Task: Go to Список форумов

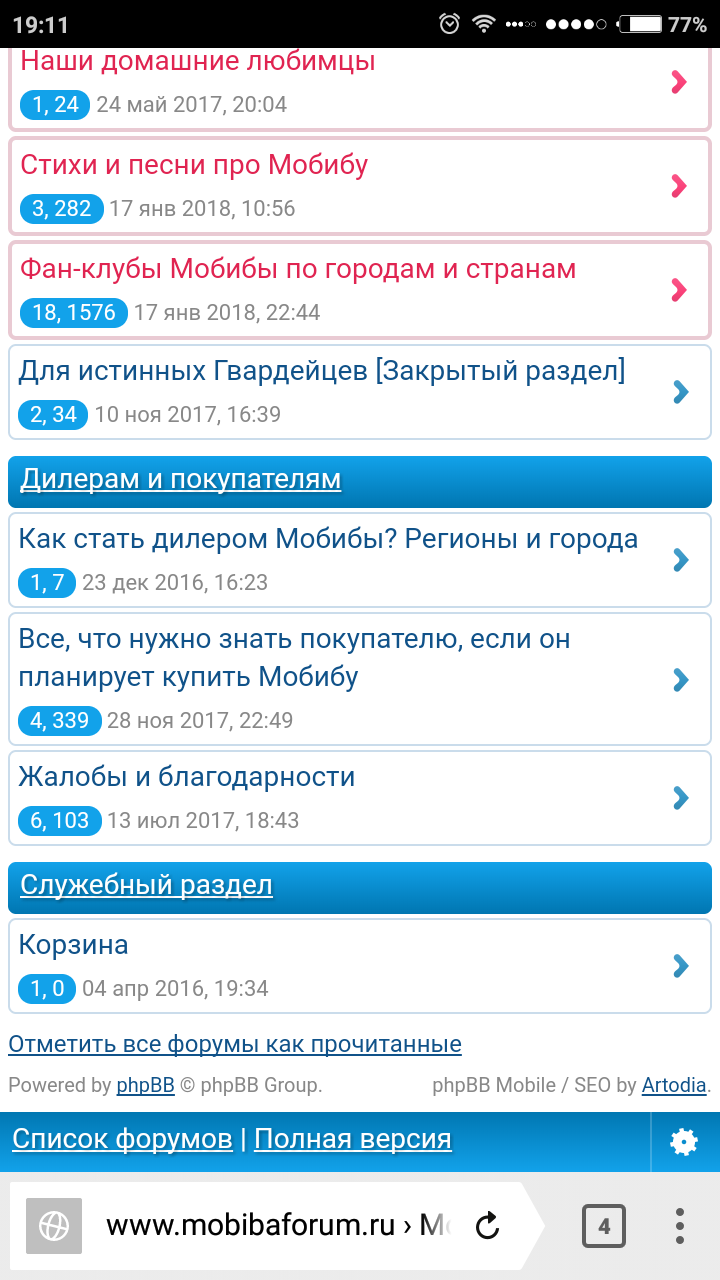Action: 122,1139
